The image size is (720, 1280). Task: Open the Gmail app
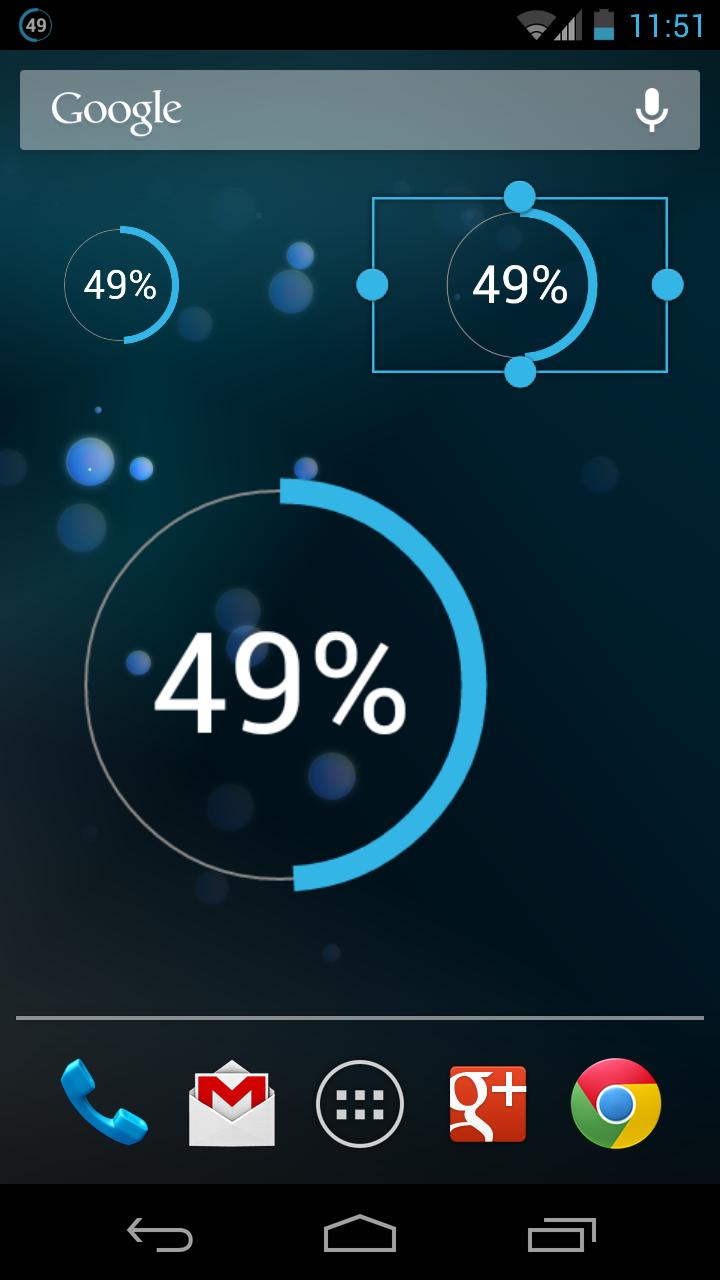pyautogui.click(x=232, y=1104)
